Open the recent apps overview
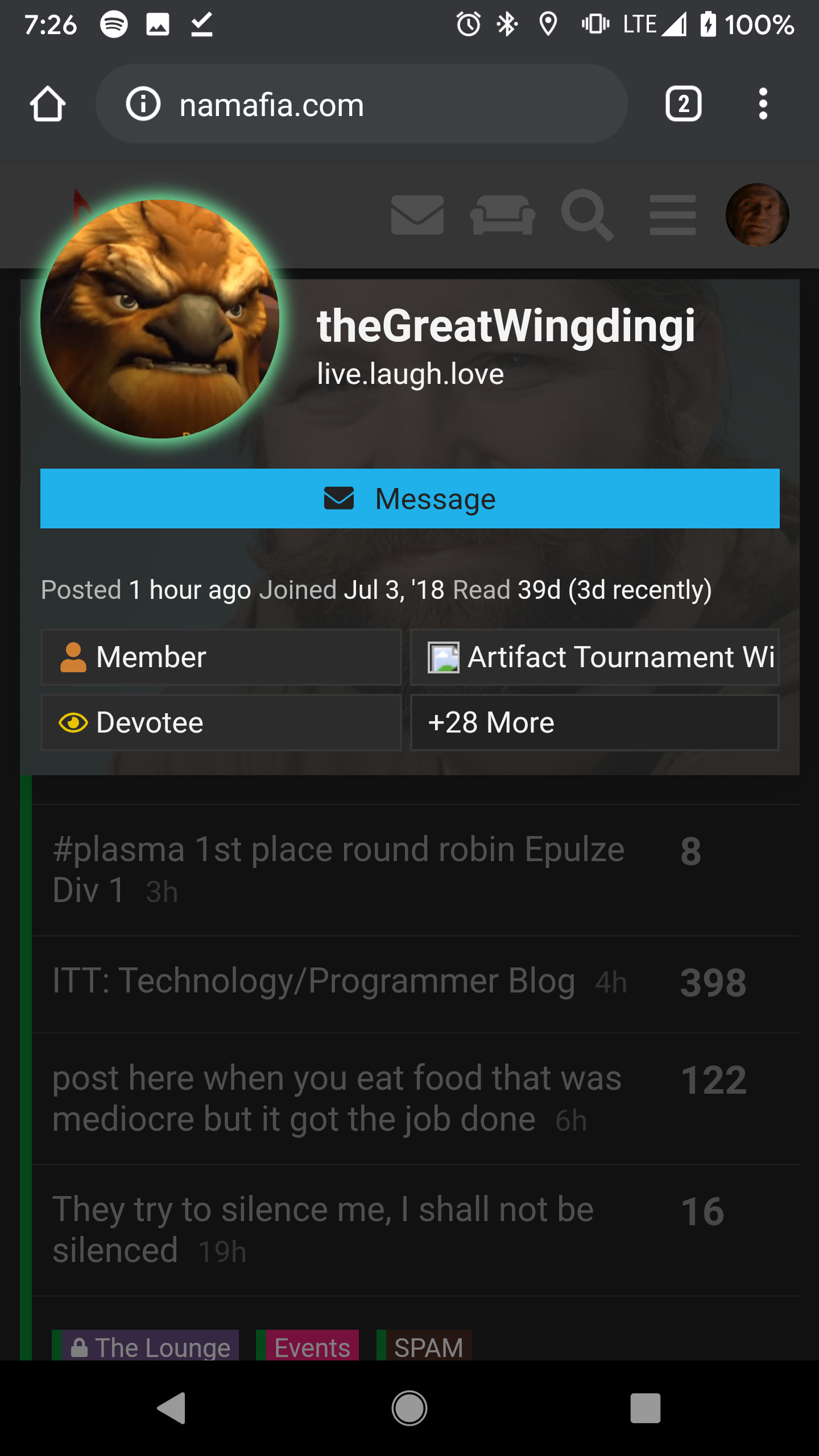 pos(646,1408)
